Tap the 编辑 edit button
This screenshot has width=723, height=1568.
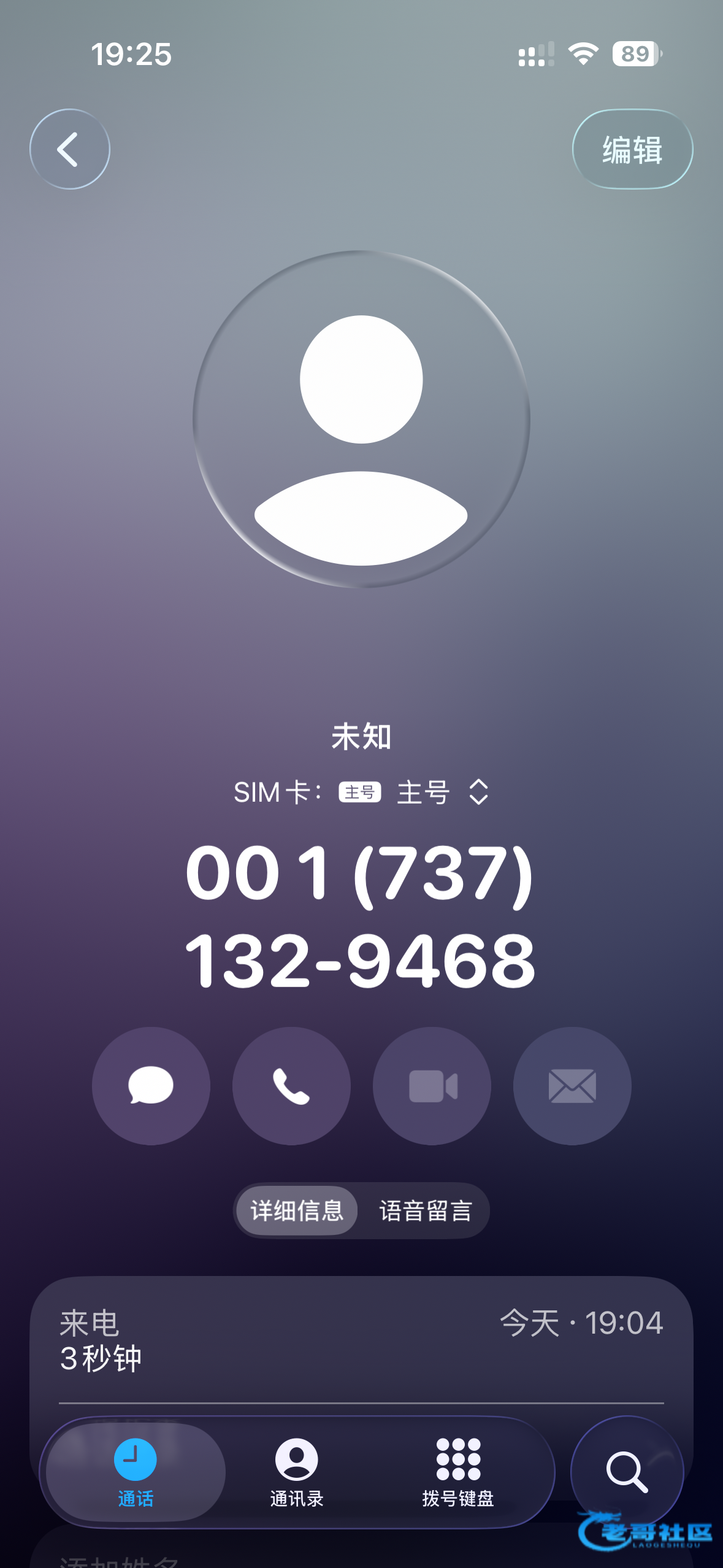click(x=632, y=149)
